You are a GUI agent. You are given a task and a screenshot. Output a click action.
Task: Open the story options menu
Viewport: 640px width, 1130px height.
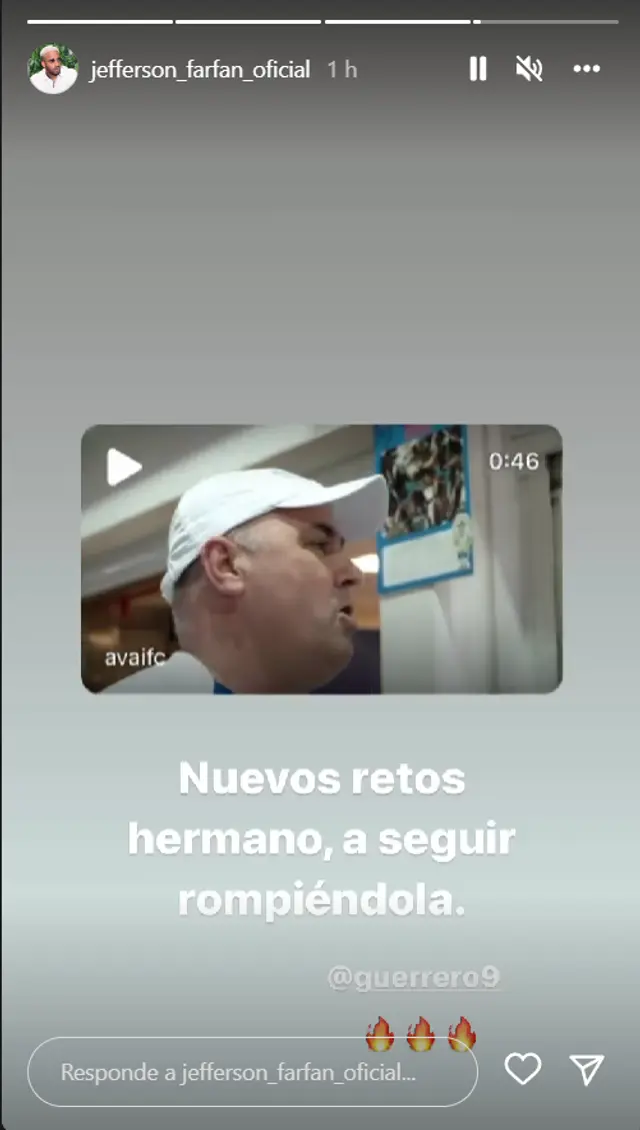(586, 69)
